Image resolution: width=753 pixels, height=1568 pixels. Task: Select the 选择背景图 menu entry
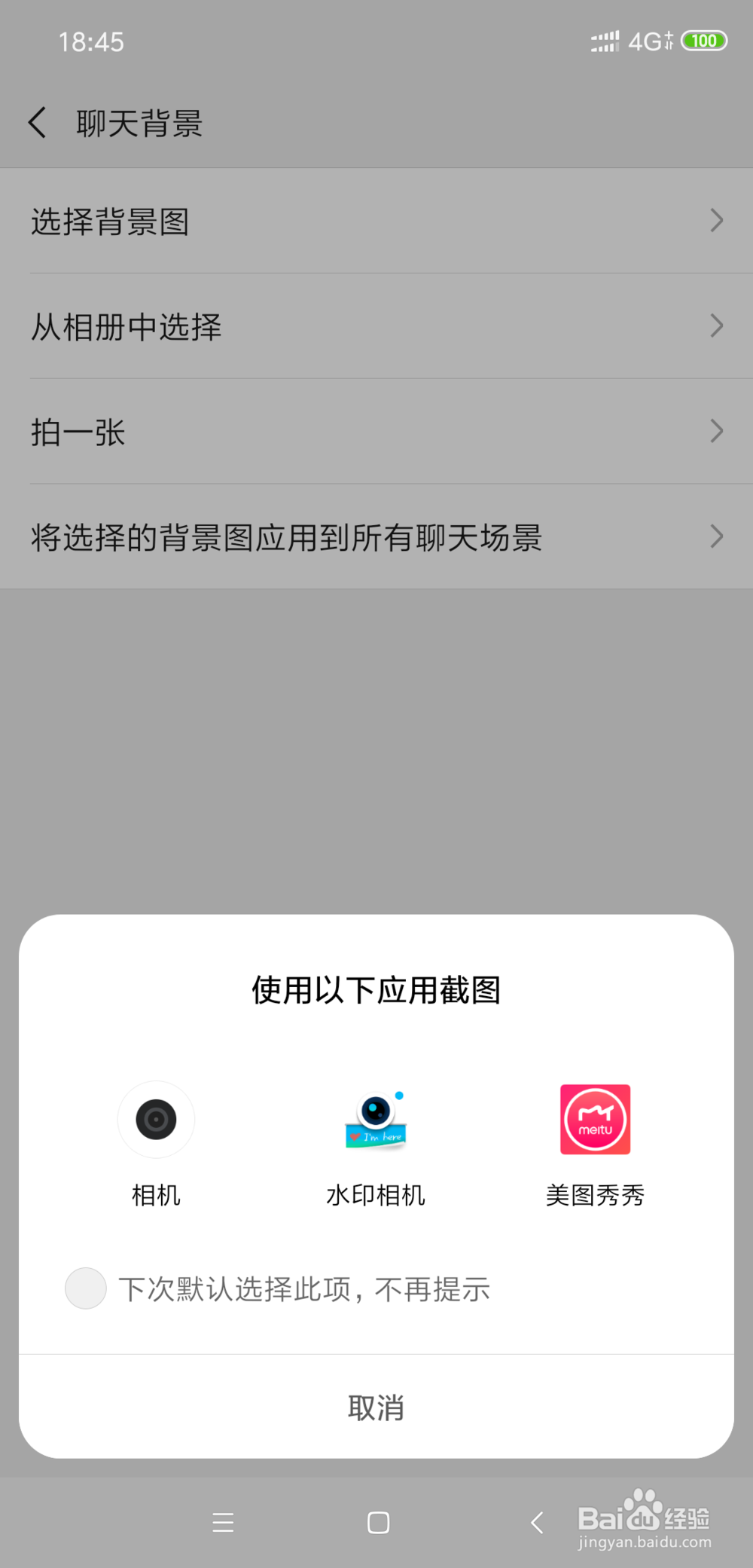(x=111, y=222)
